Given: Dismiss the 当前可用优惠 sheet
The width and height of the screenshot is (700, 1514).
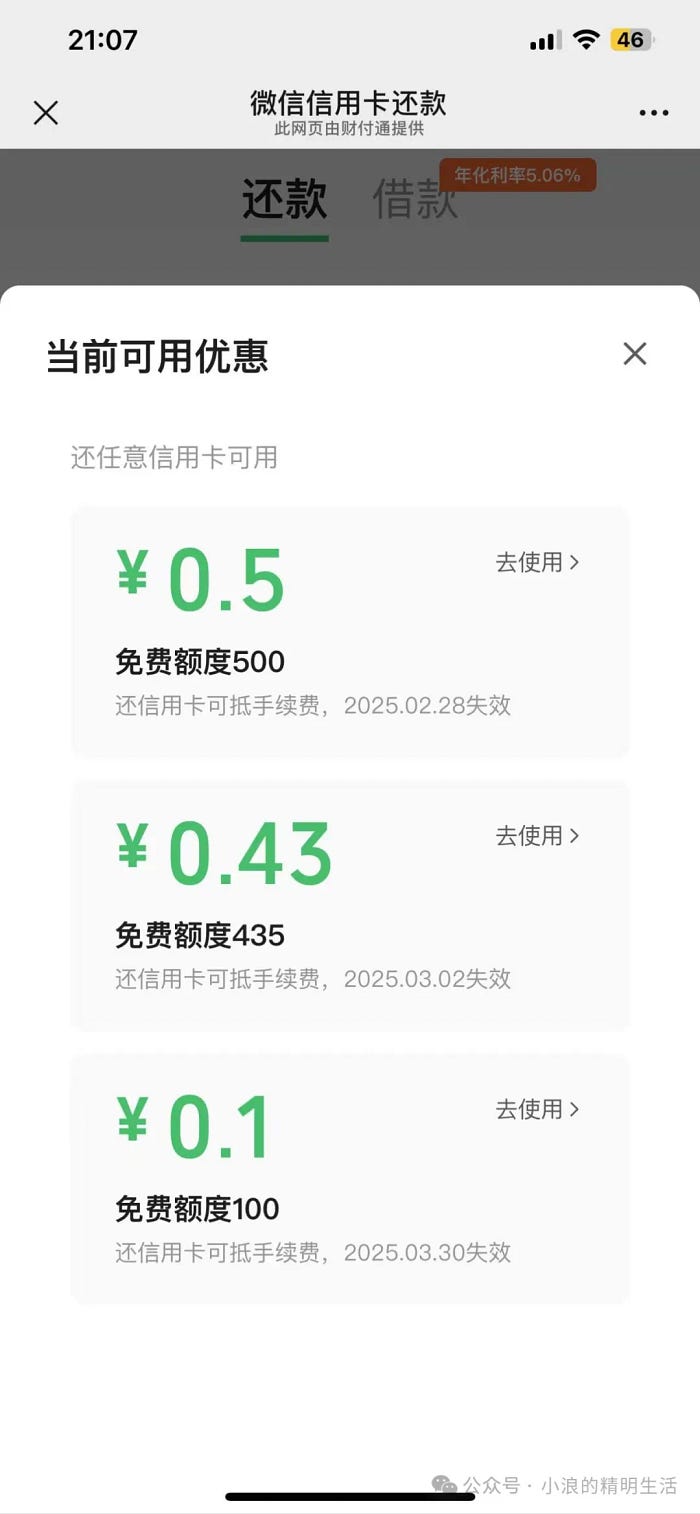Looking at the screenshot, I should [635, 354].
